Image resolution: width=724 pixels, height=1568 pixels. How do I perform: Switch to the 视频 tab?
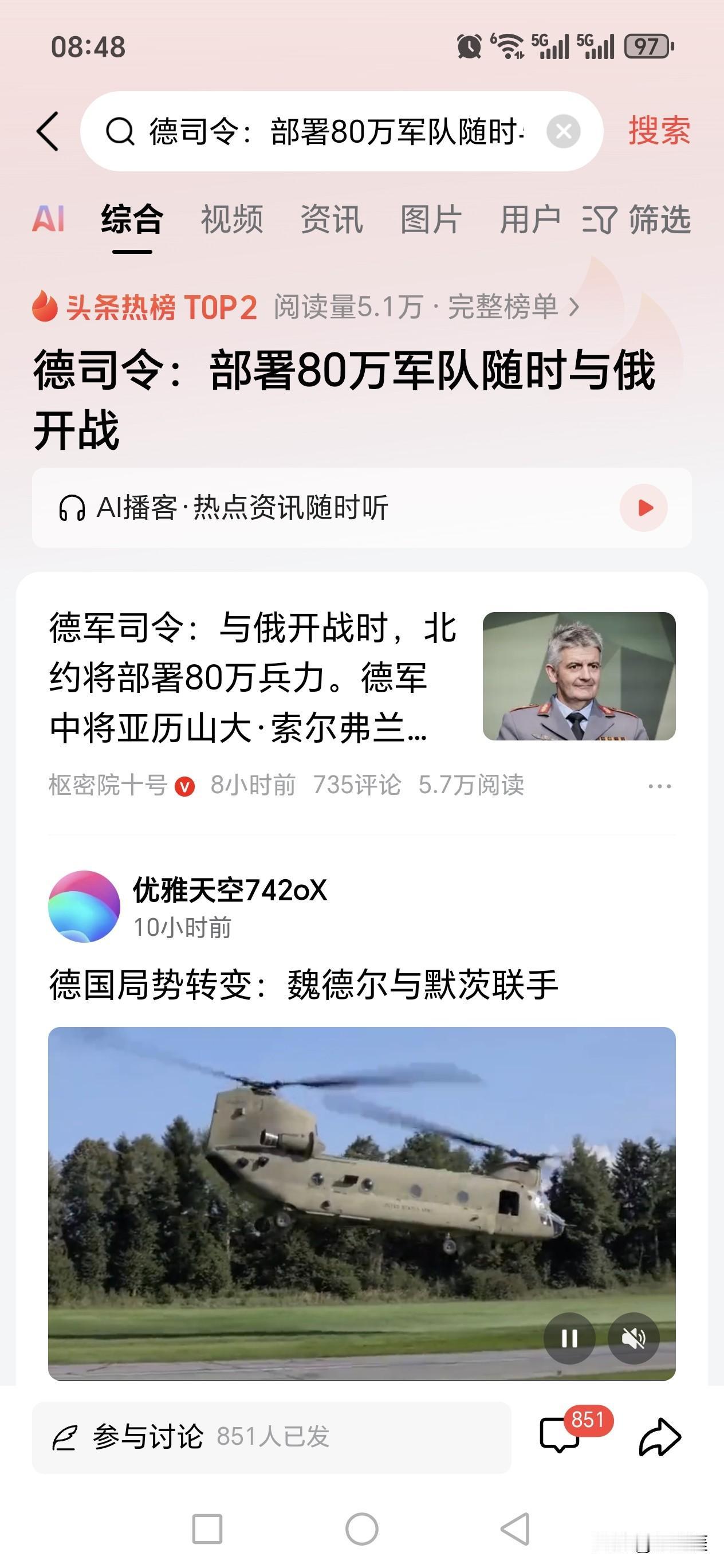pos(233,220)
